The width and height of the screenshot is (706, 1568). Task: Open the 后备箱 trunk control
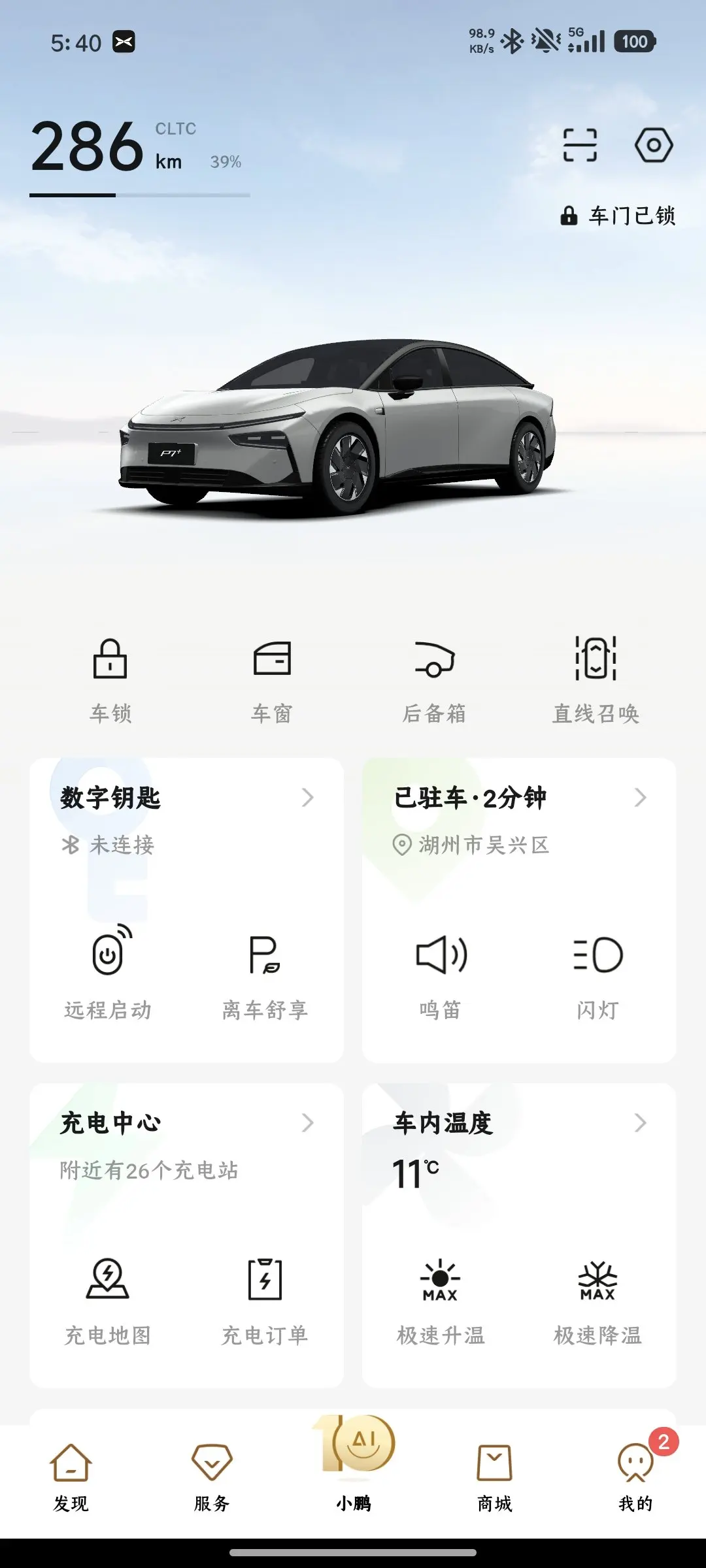(434, 679)
